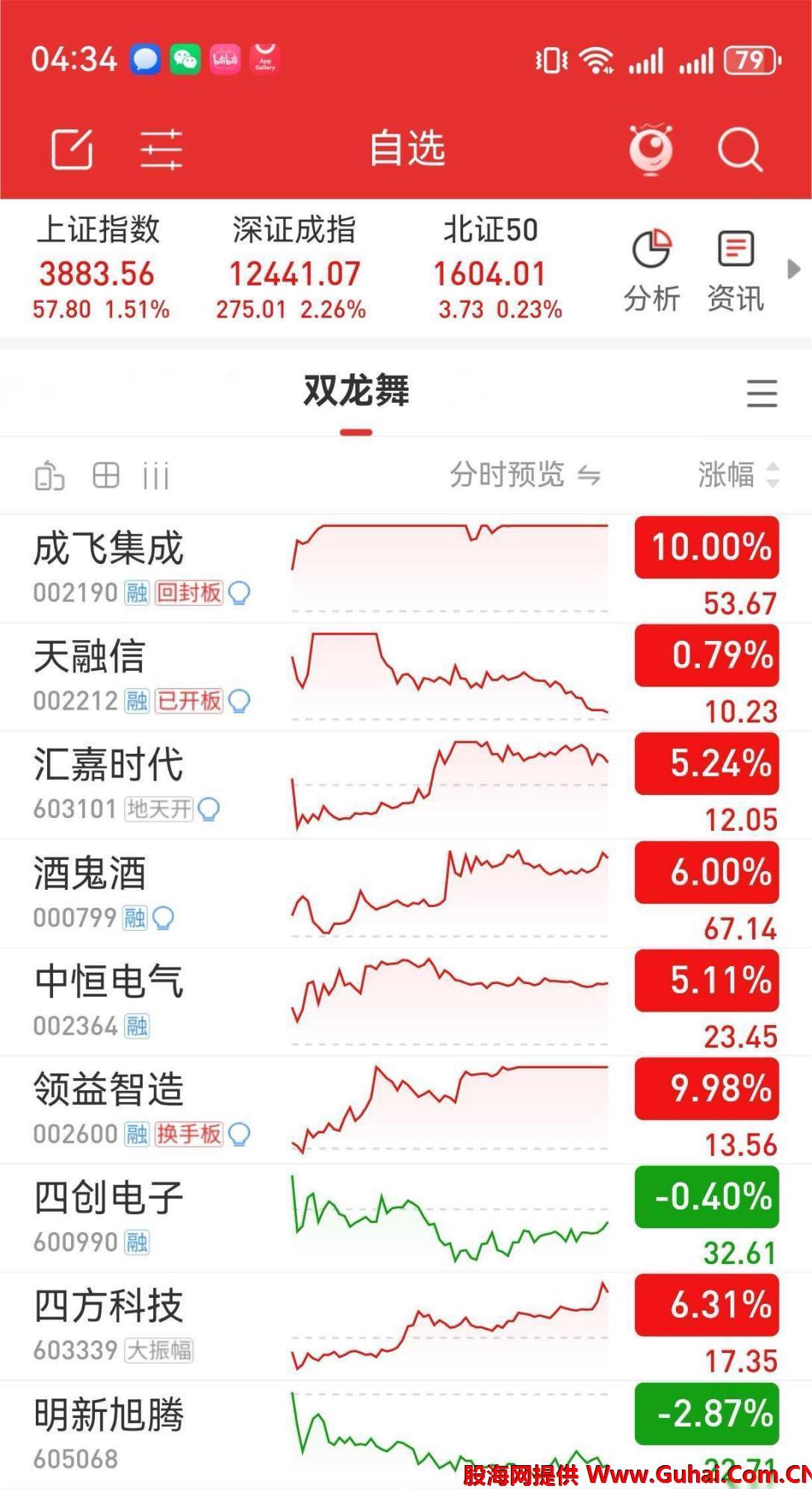
Task: Switch to the grid view icon
Action: 106,474
